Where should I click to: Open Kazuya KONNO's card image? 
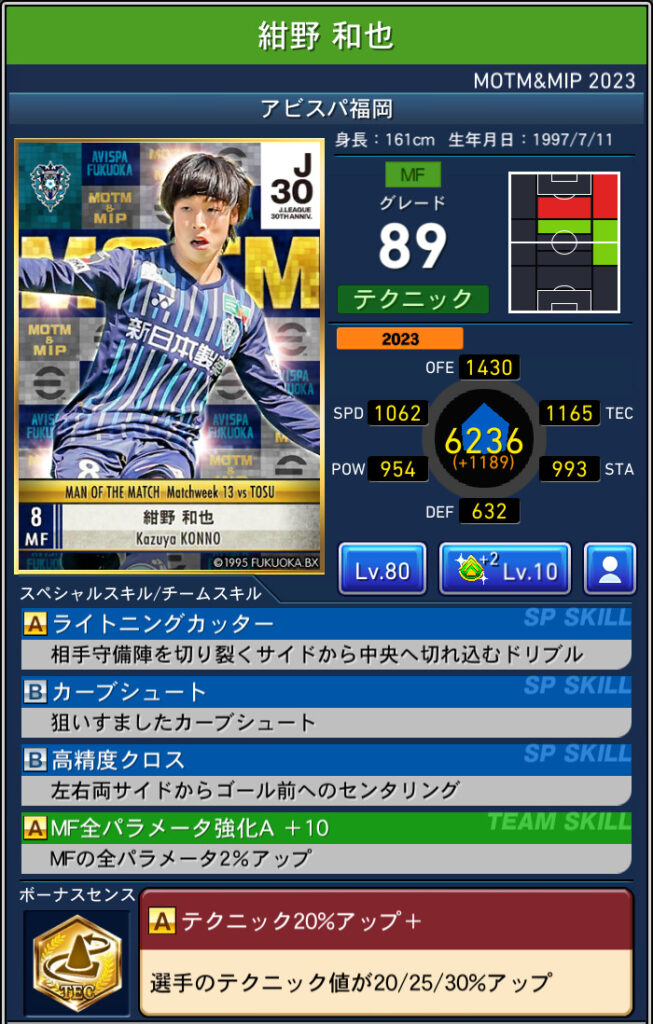[169, 355]
